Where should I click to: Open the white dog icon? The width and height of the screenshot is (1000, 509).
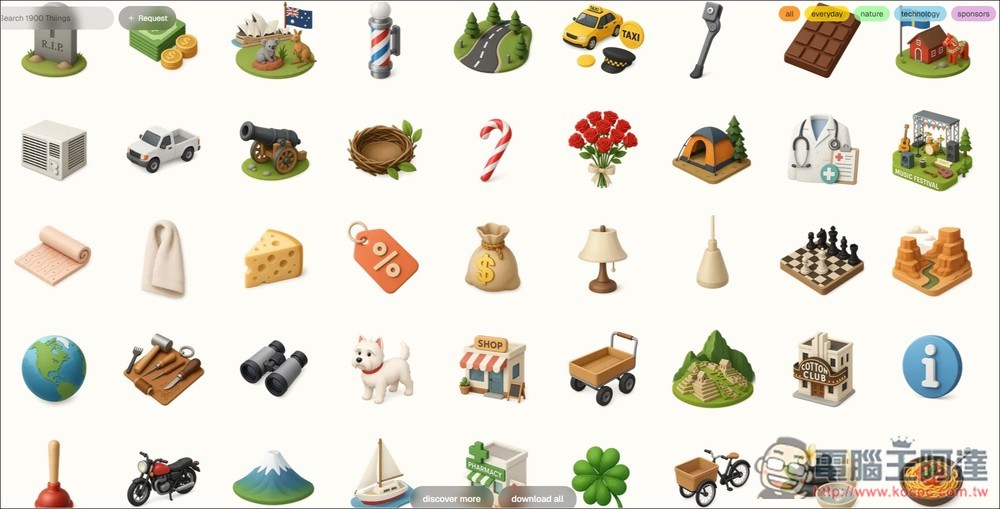382,368
